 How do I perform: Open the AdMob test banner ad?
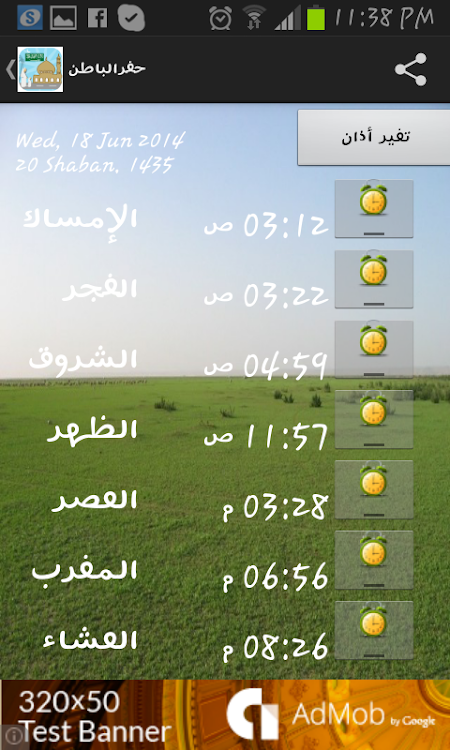coord(225,715)
